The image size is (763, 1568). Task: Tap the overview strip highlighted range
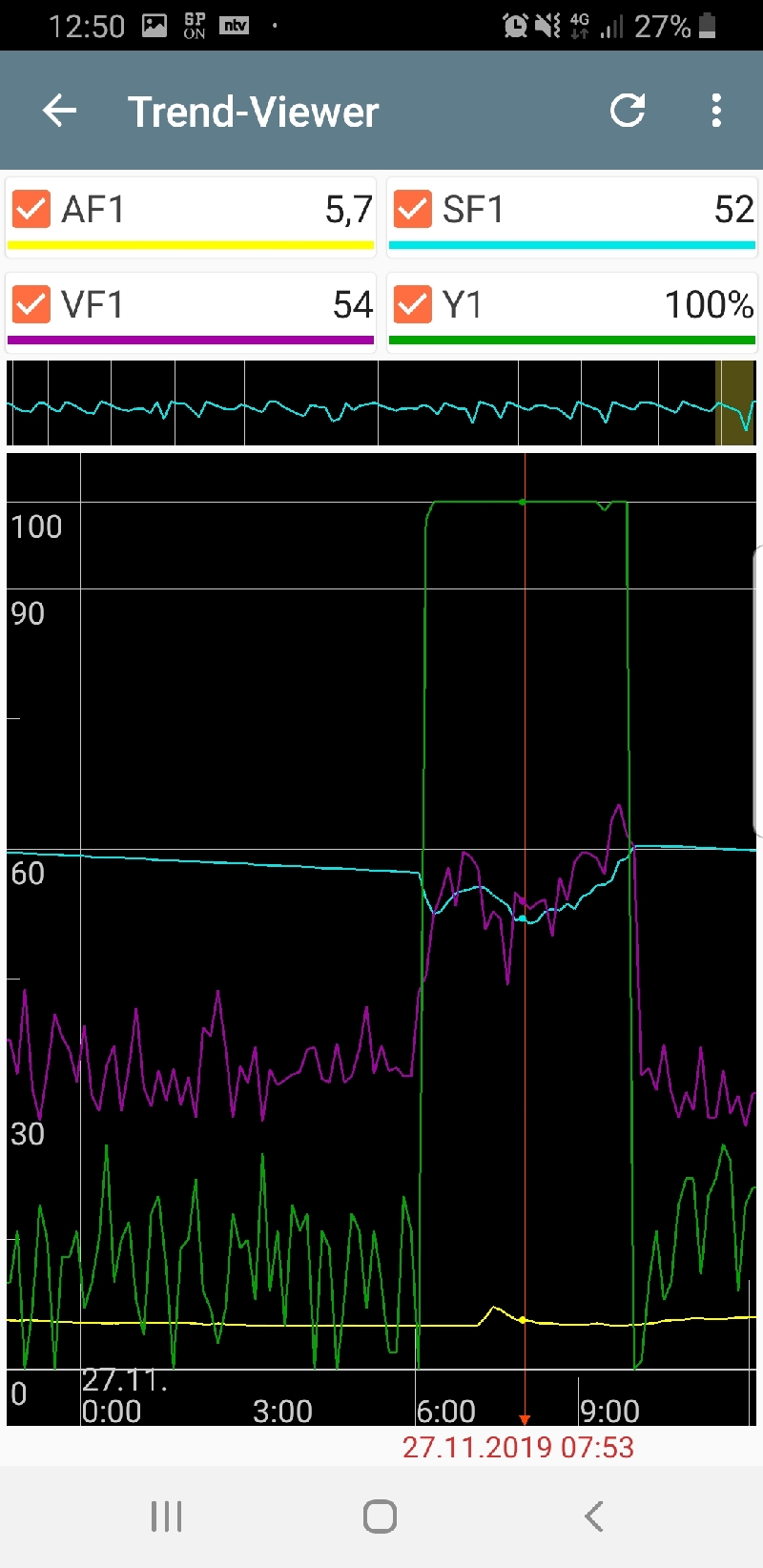[734, 402]
